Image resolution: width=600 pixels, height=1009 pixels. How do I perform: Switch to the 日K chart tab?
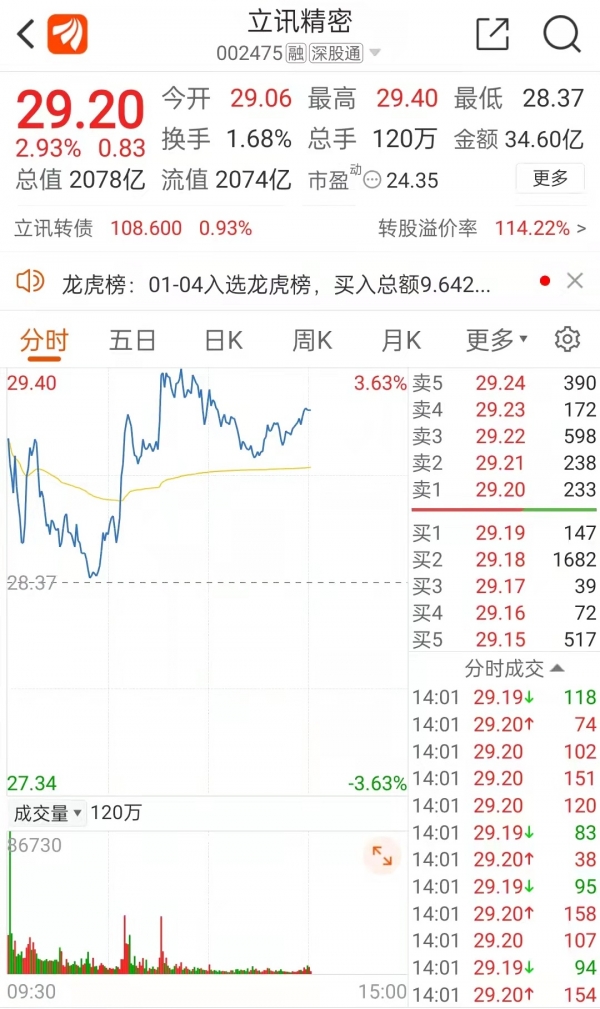tap(223, 340)
